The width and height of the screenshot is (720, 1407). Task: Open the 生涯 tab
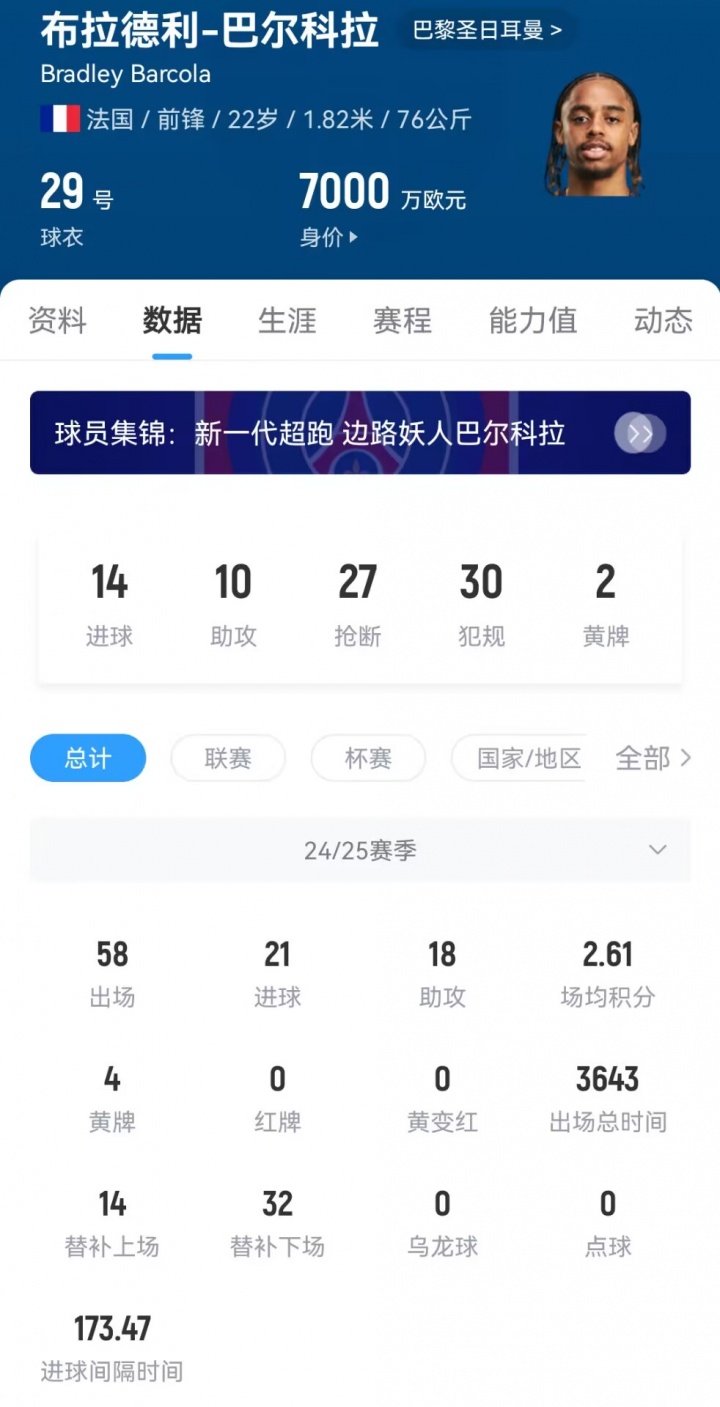[x=287, y=321]
